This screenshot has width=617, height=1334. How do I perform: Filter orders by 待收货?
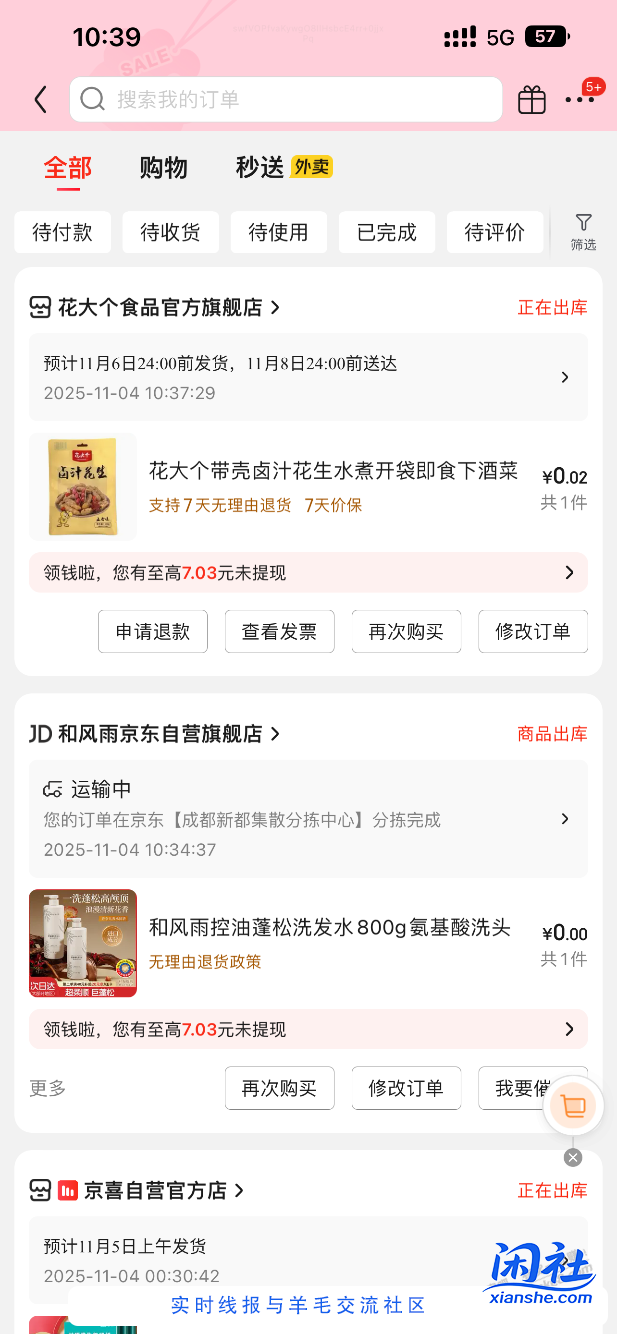point(170,232)
